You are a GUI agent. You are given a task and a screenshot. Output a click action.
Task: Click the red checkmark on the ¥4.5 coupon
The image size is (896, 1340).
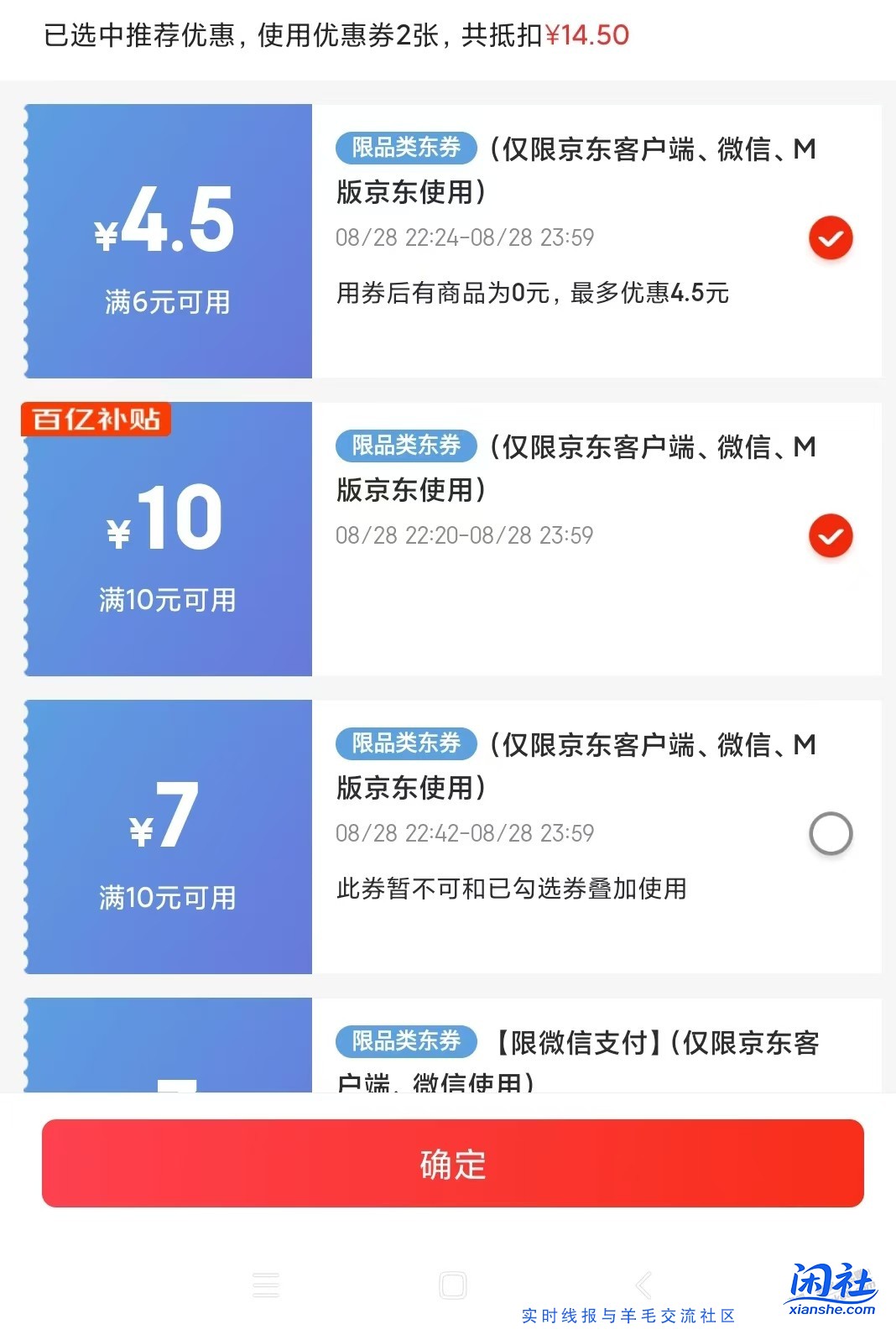830,237
